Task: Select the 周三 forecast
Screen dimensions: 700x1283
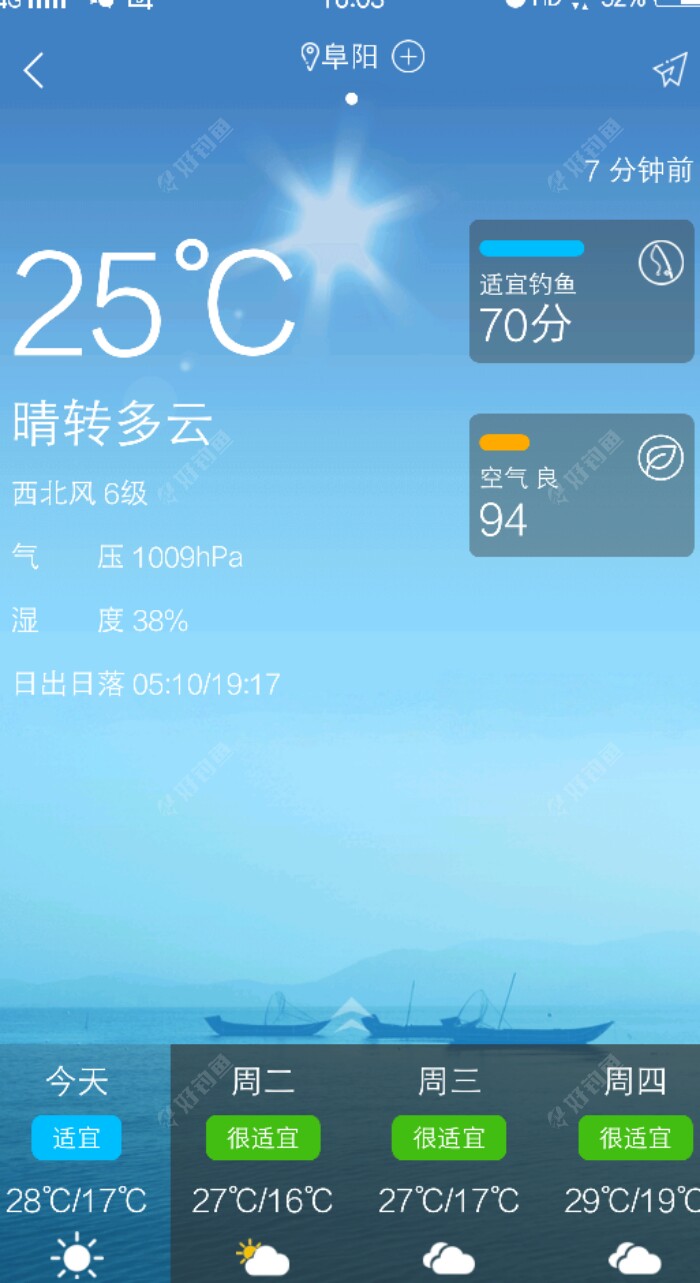Action: click(449, 1160)
